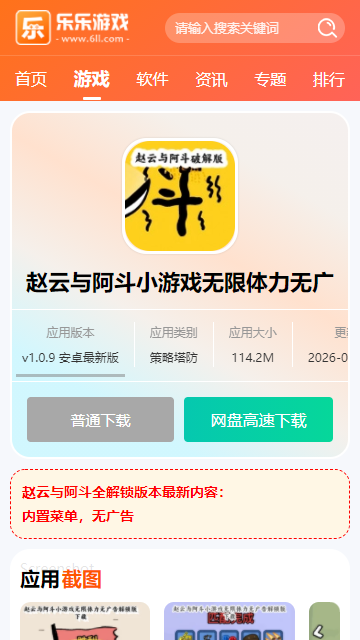Open the second screenshot labeled 四配形成
The width and height of the screenshot is (360, 640).
[229, 621]
